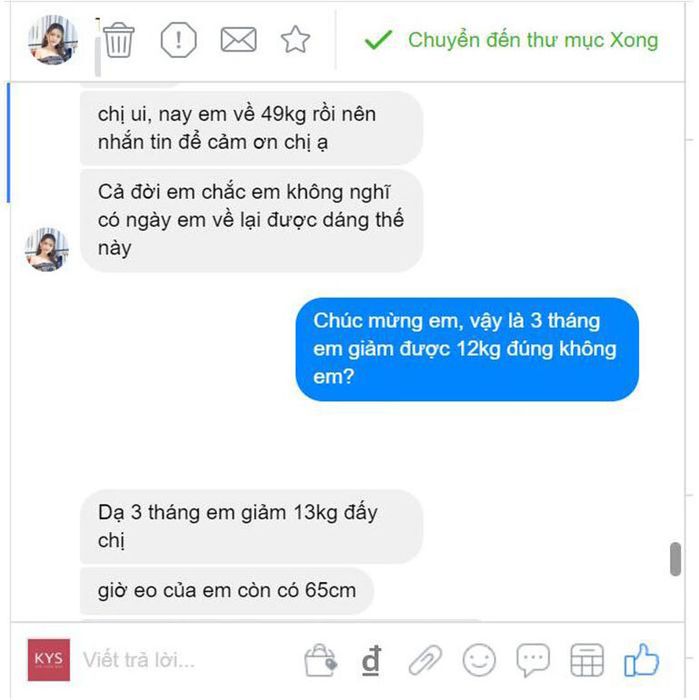Tap Chuyển đến thư mục Xong

click(511, 40)
